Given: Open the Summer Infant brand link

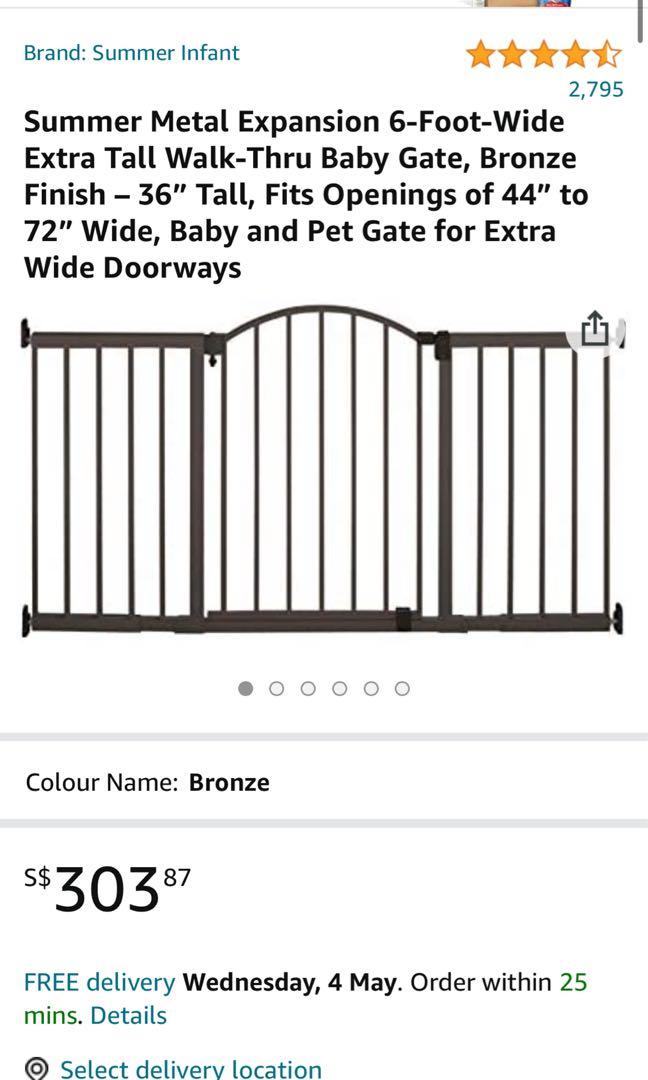Looking at the screenshot, I should coord(132,53).
